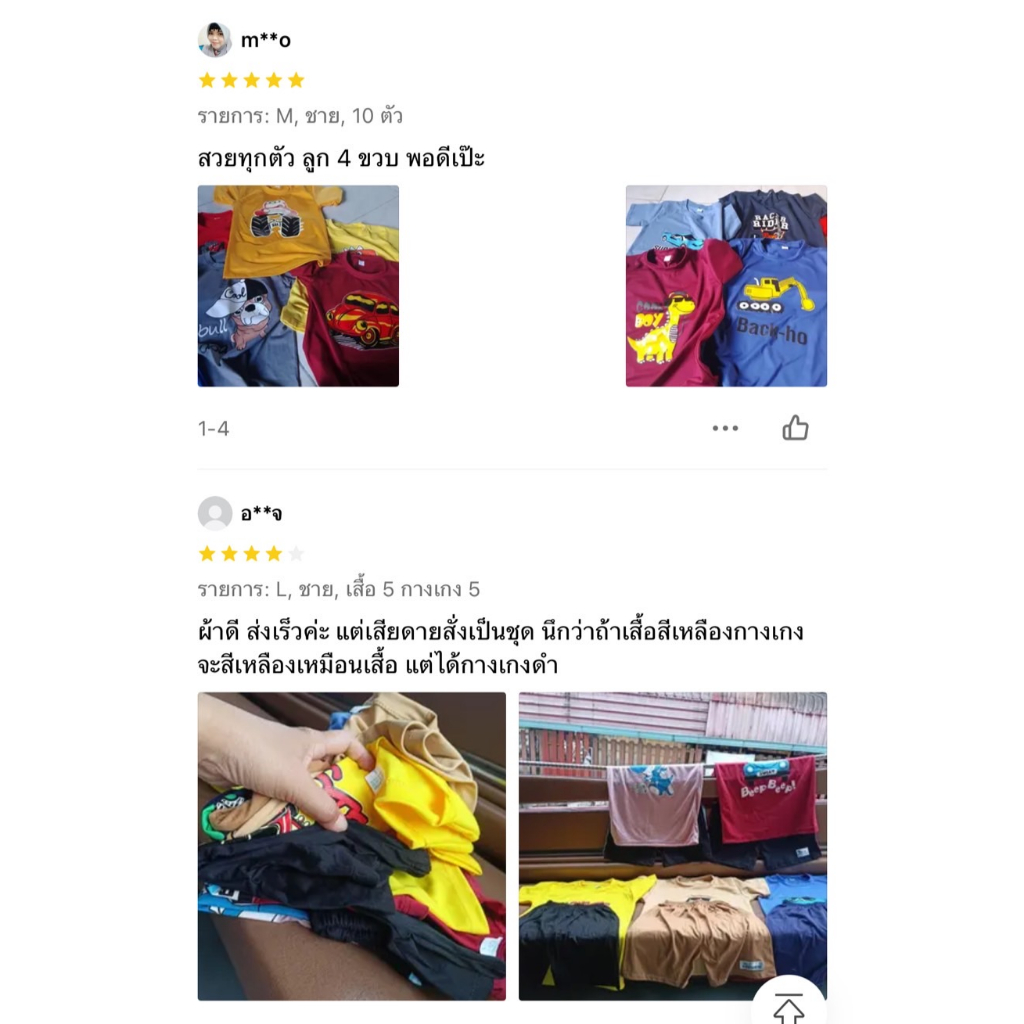The image size is (1024, 1024).
Task: Open reviewer m**o's profile avatar
Action: coord(215,40)
